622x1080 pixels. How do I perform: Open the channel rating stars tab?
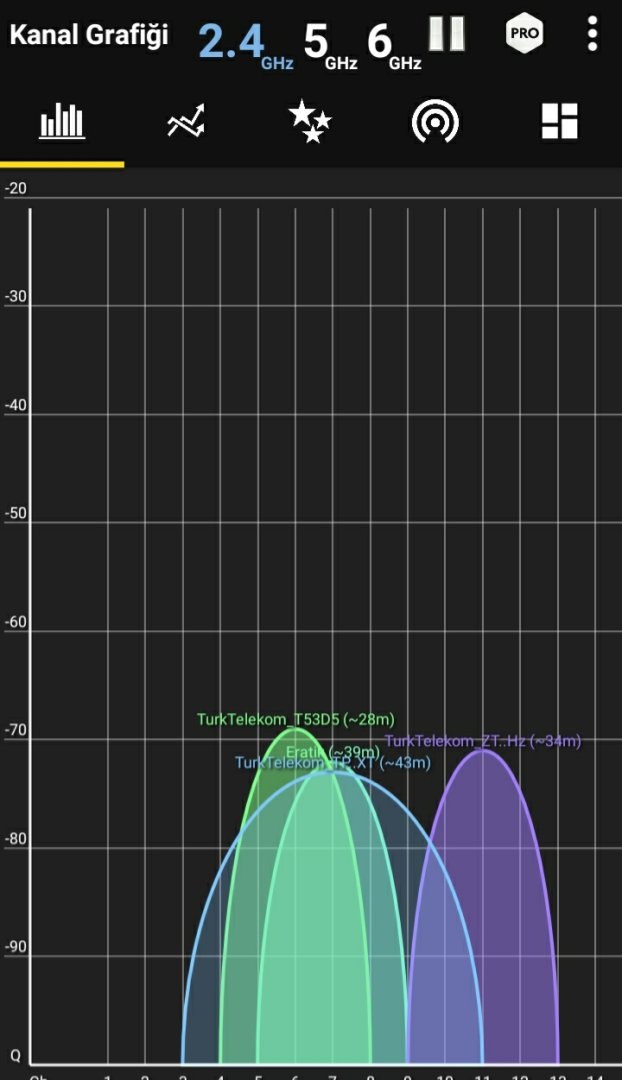[x=310, y=122]
